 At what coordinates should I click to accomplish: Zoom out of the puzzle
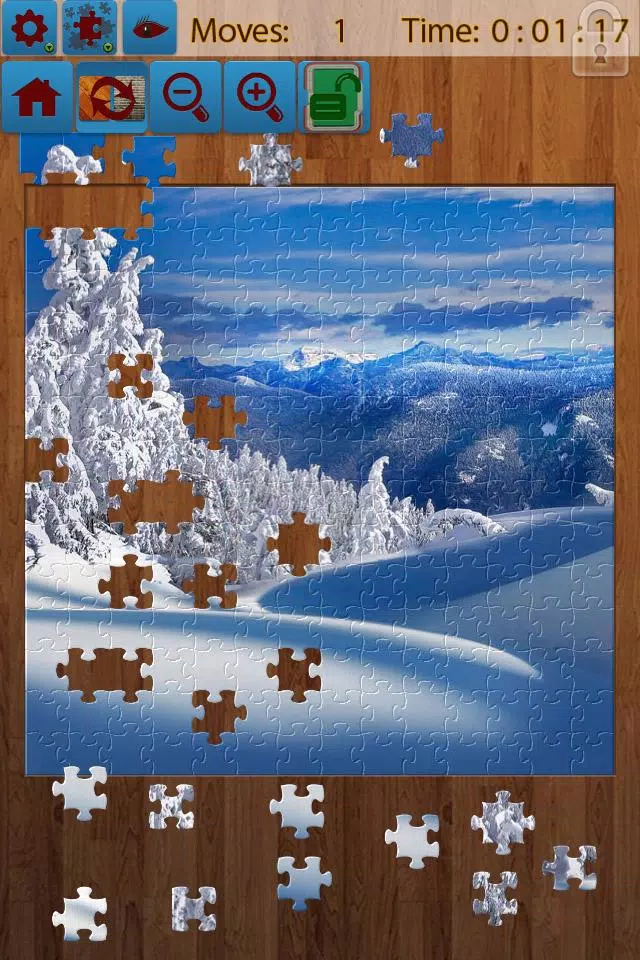(185, 97)
